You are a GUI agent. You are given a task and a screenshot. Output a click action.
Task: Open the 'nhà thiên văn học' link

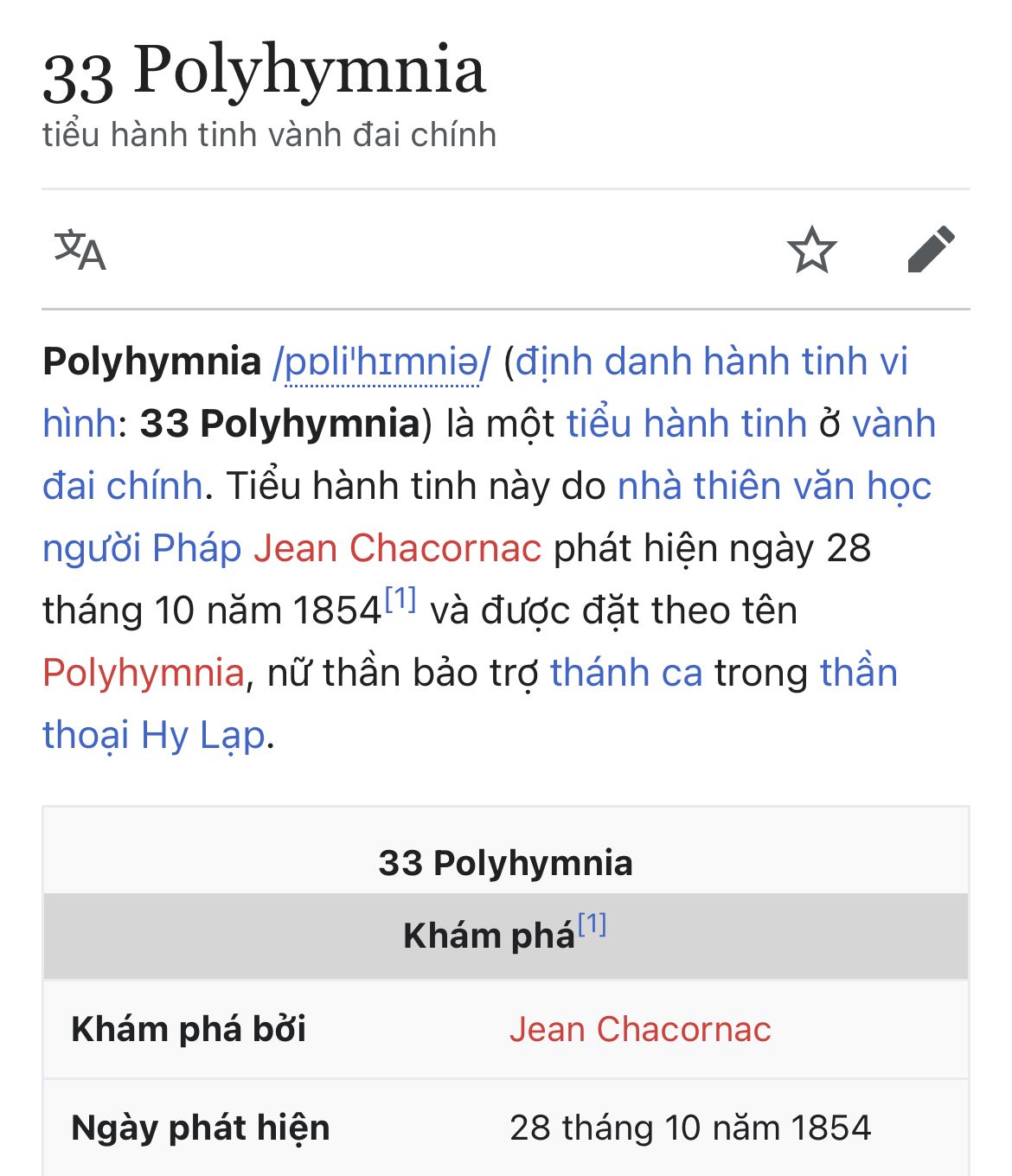click(x=774, y=486)
